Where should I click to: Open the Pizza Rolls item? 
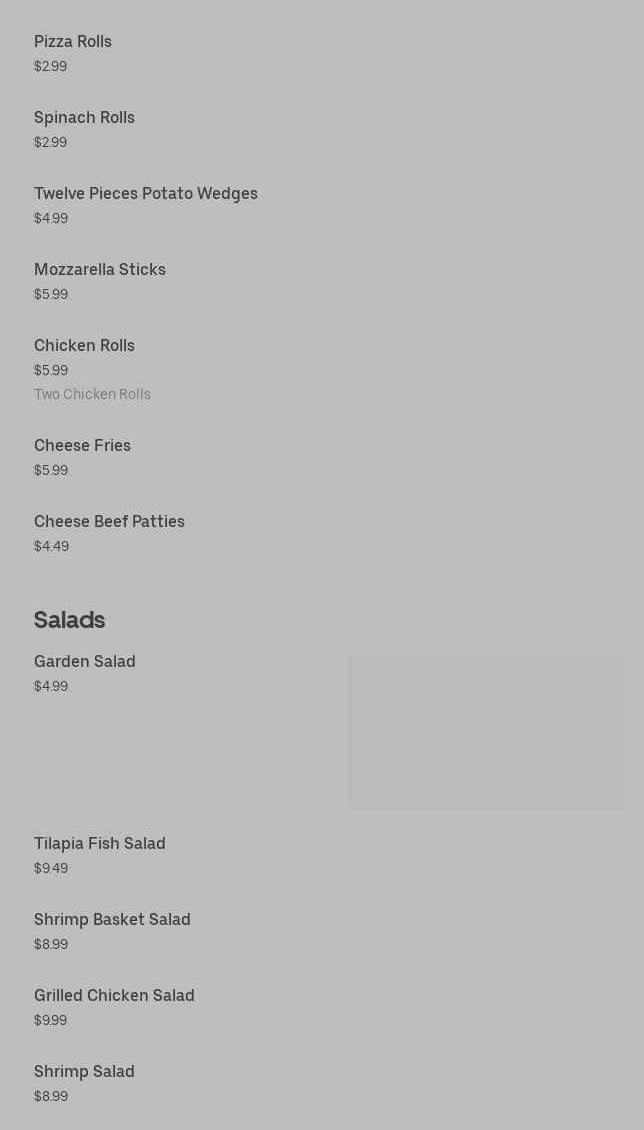[x=73, y=42]
